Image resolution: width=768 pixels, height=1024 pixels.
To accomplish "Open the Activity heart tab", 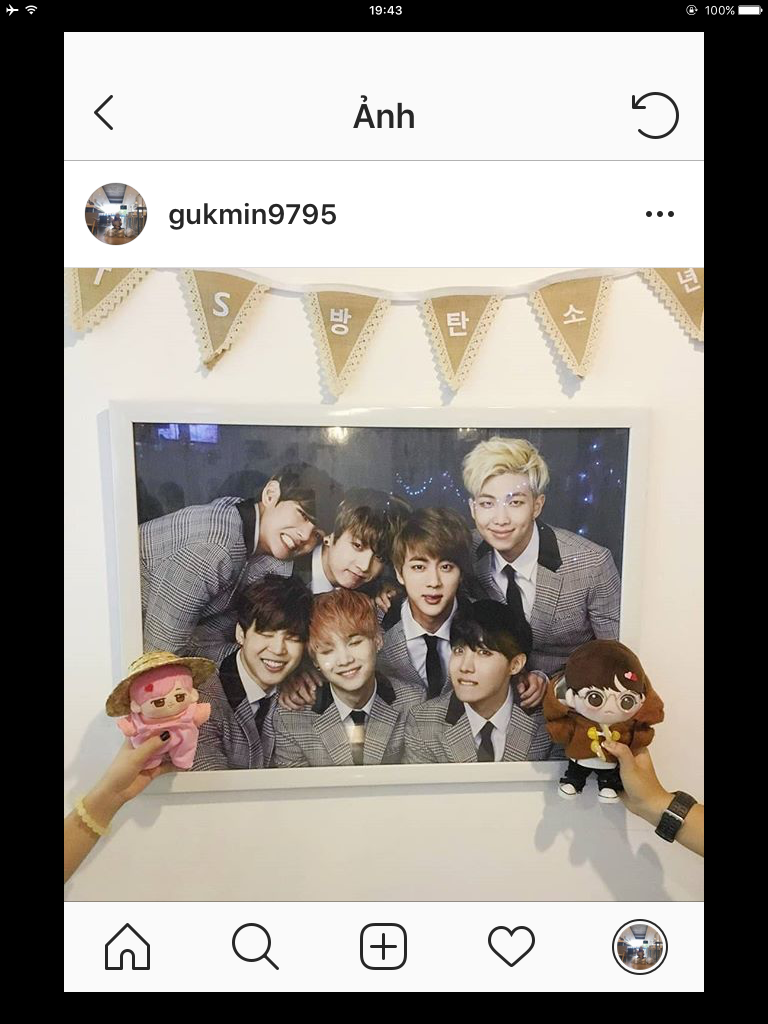I will pyautogui.click(x=511, y=946).
